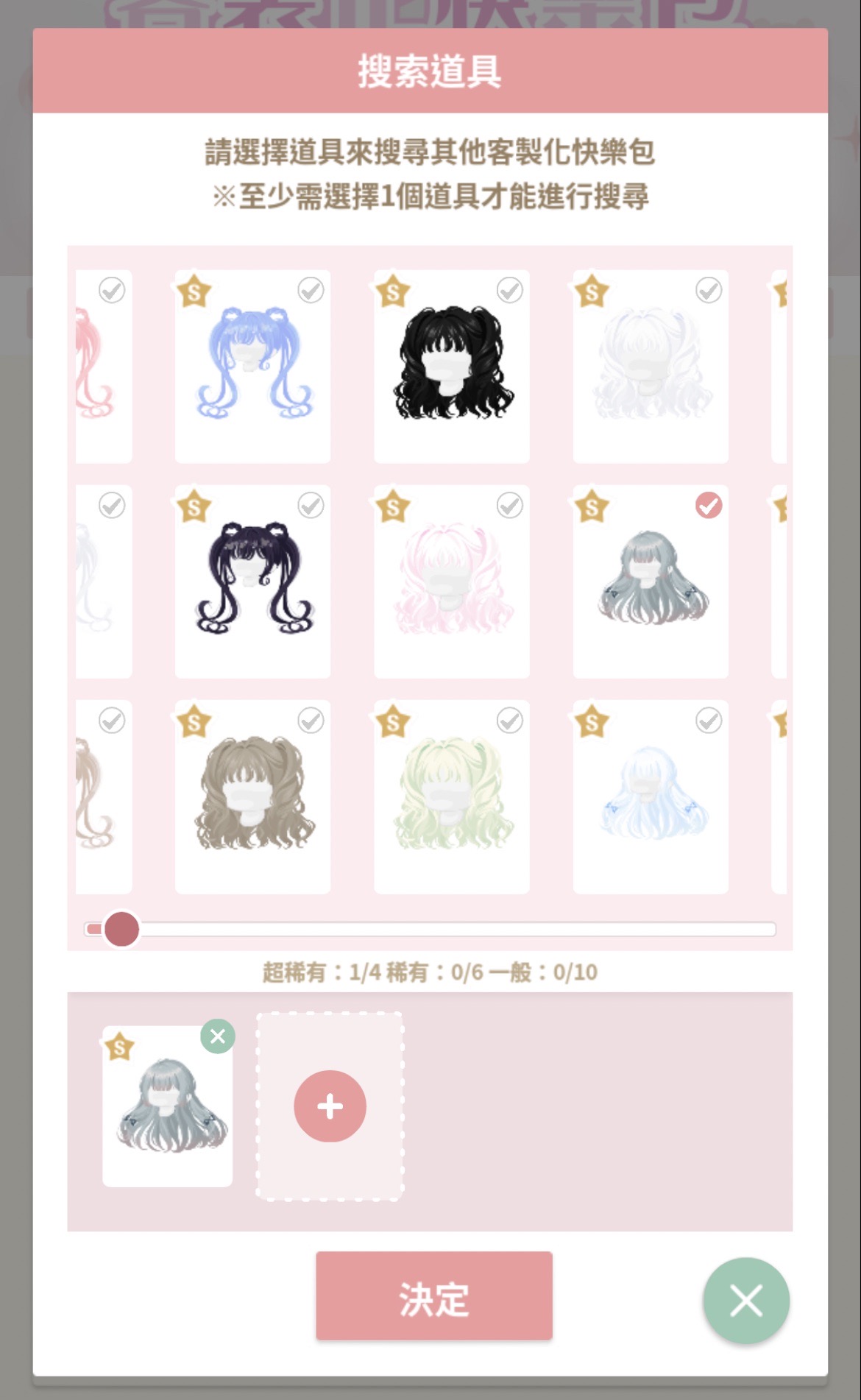Screen dimensions: 861x1400
Task: Select the pink curly hairstyle card
Action: 451,581
